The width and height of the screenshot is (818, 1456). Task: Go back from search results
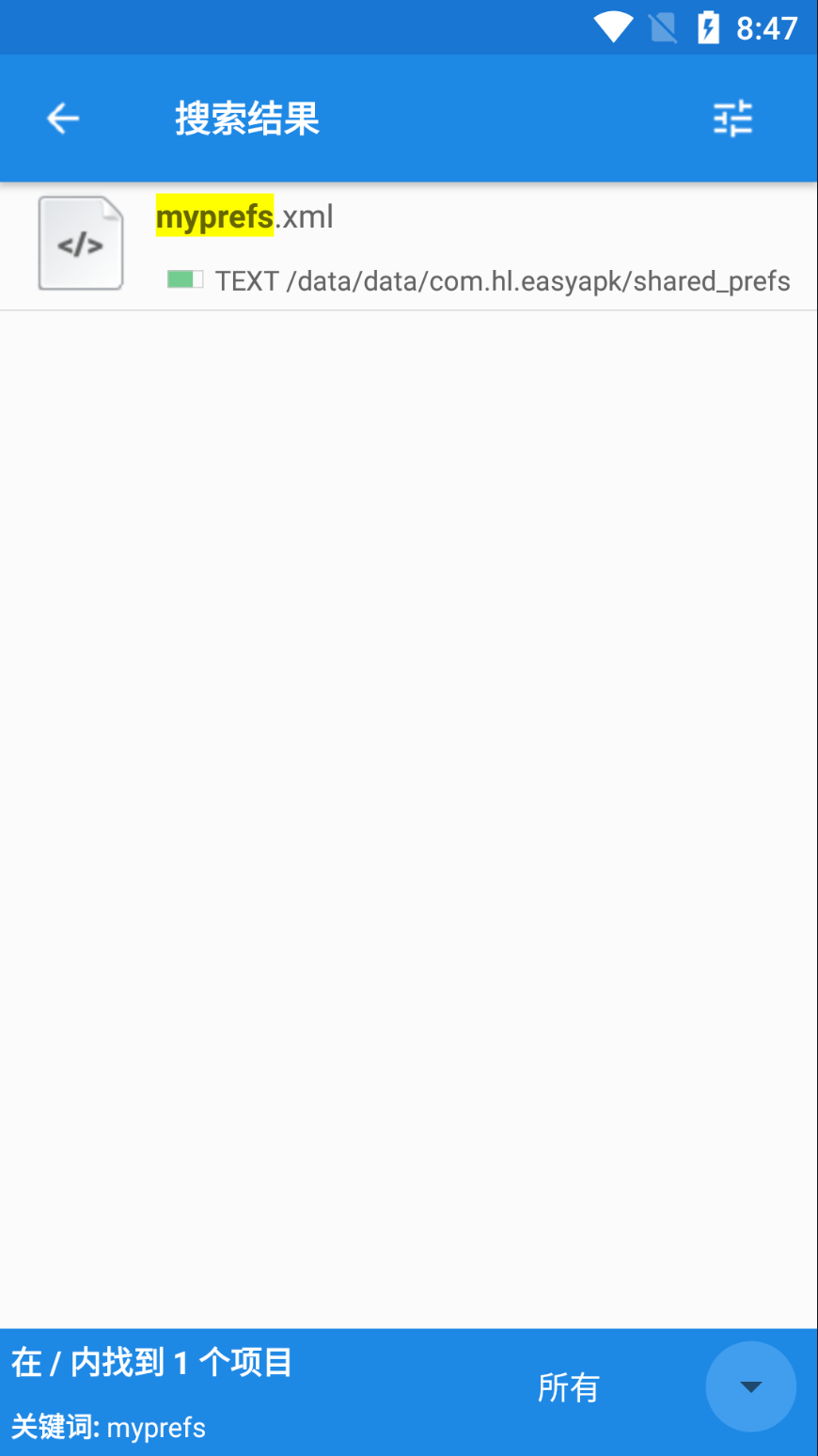click(x=63, y=119)
